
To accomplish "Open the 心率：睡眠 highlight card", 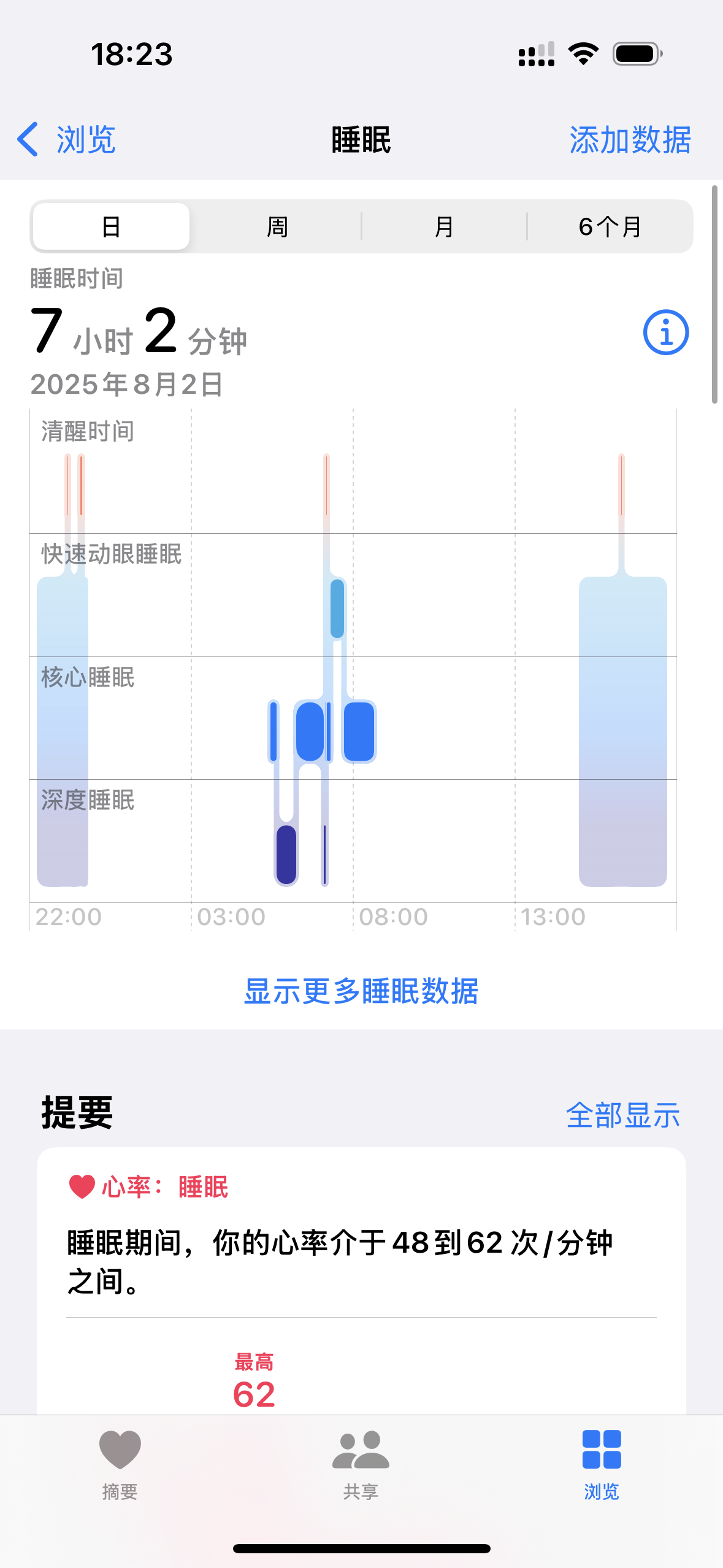I will 361,1281.
